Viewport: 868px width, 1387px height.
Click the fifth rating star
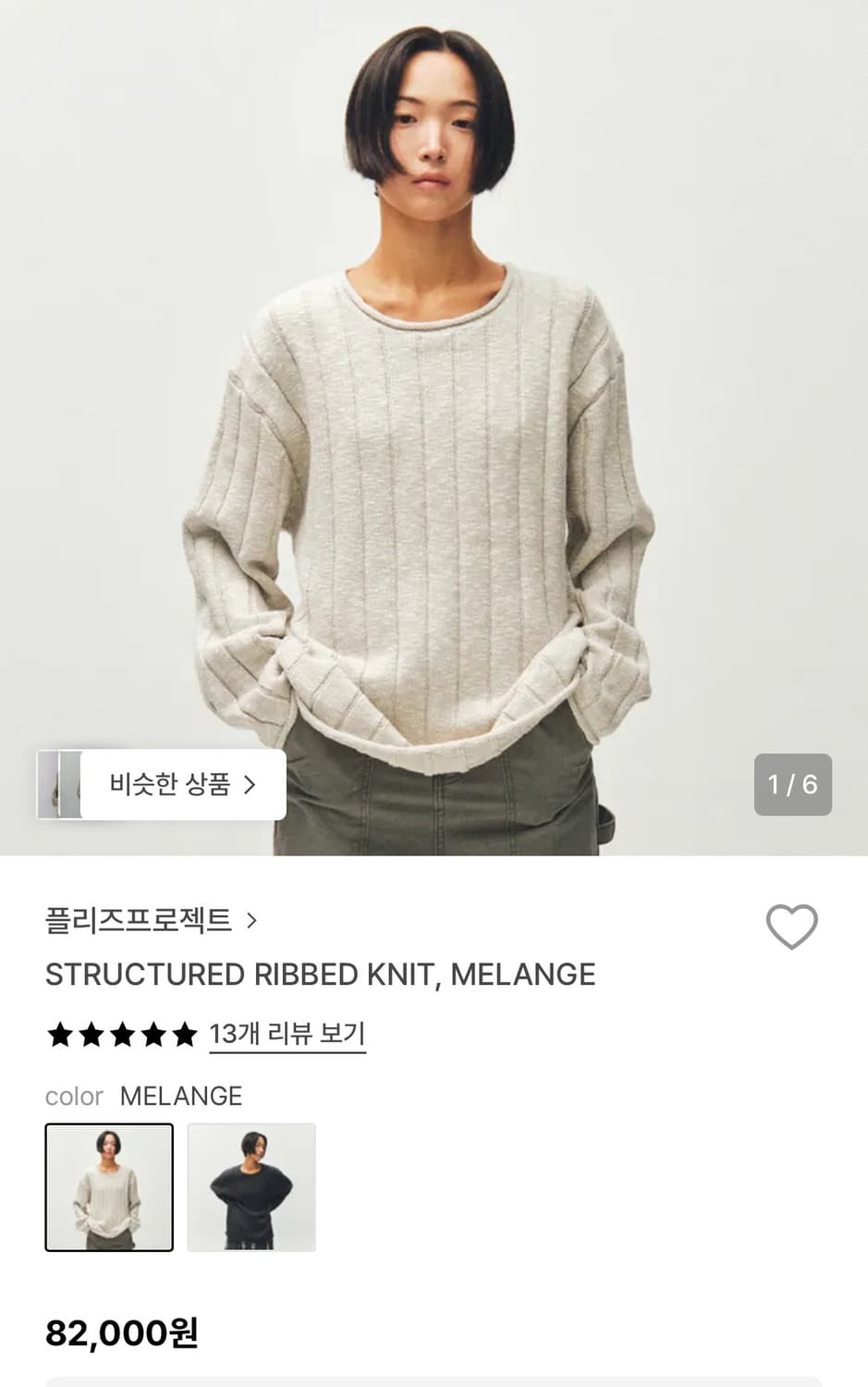pyautogui.click(x=184, y=1036)
